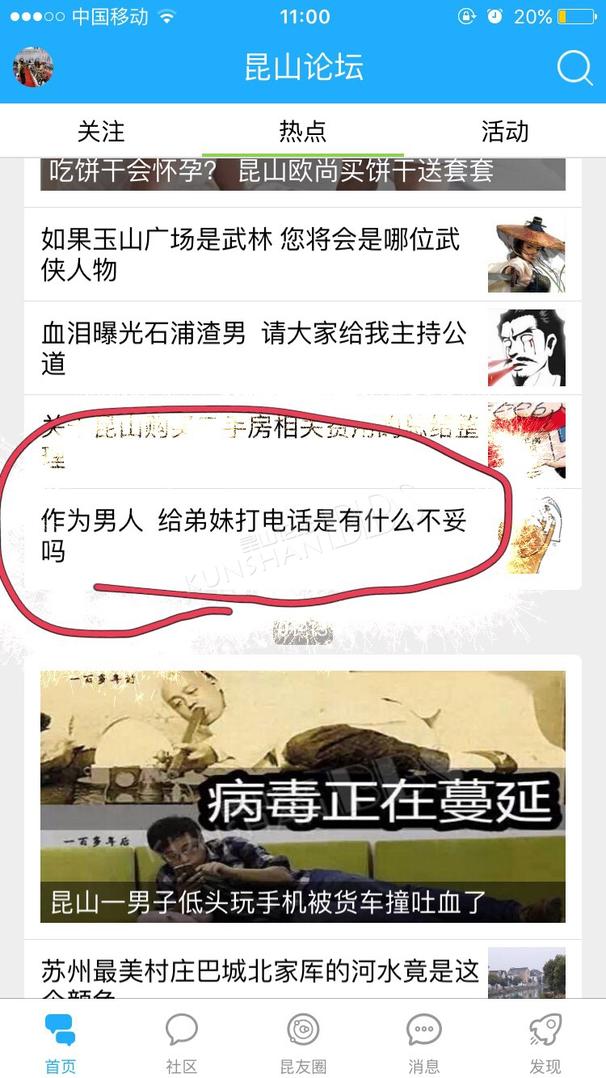The image size is (606, 1078).
Task: Open the profile avatar in the header
Action: pyautogui.click(x=33, y=67)
